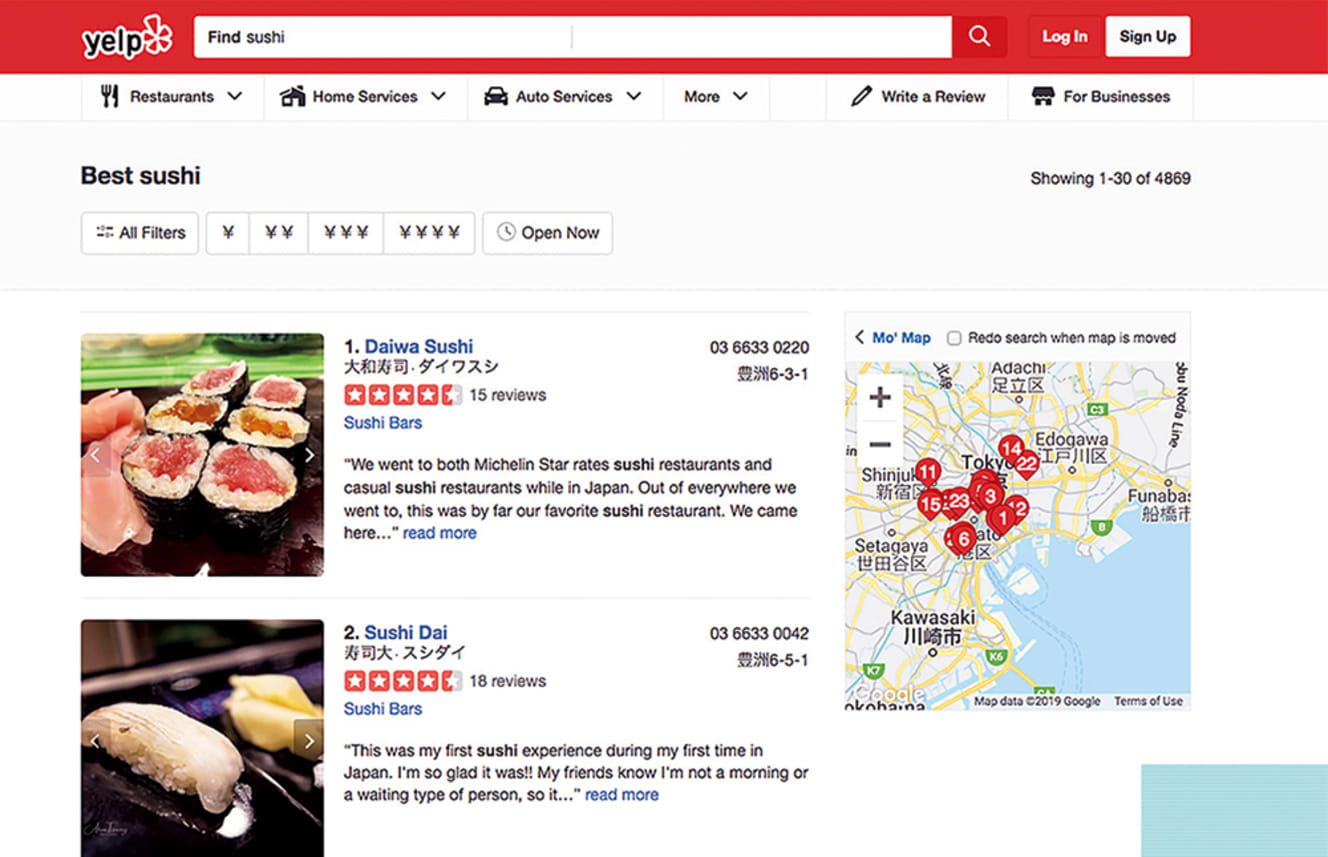The width and height of the screenshot is (1328, 857).
Task: Open All Filters
Action: click(140, 233)
